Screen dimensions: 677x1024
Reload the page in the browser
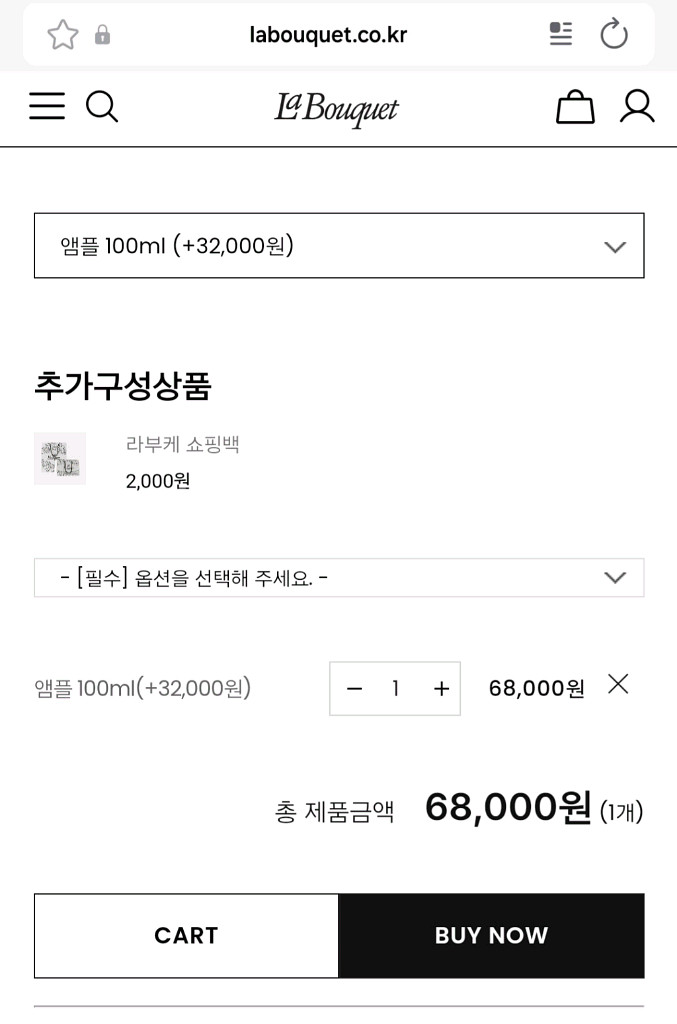(614, 35)
